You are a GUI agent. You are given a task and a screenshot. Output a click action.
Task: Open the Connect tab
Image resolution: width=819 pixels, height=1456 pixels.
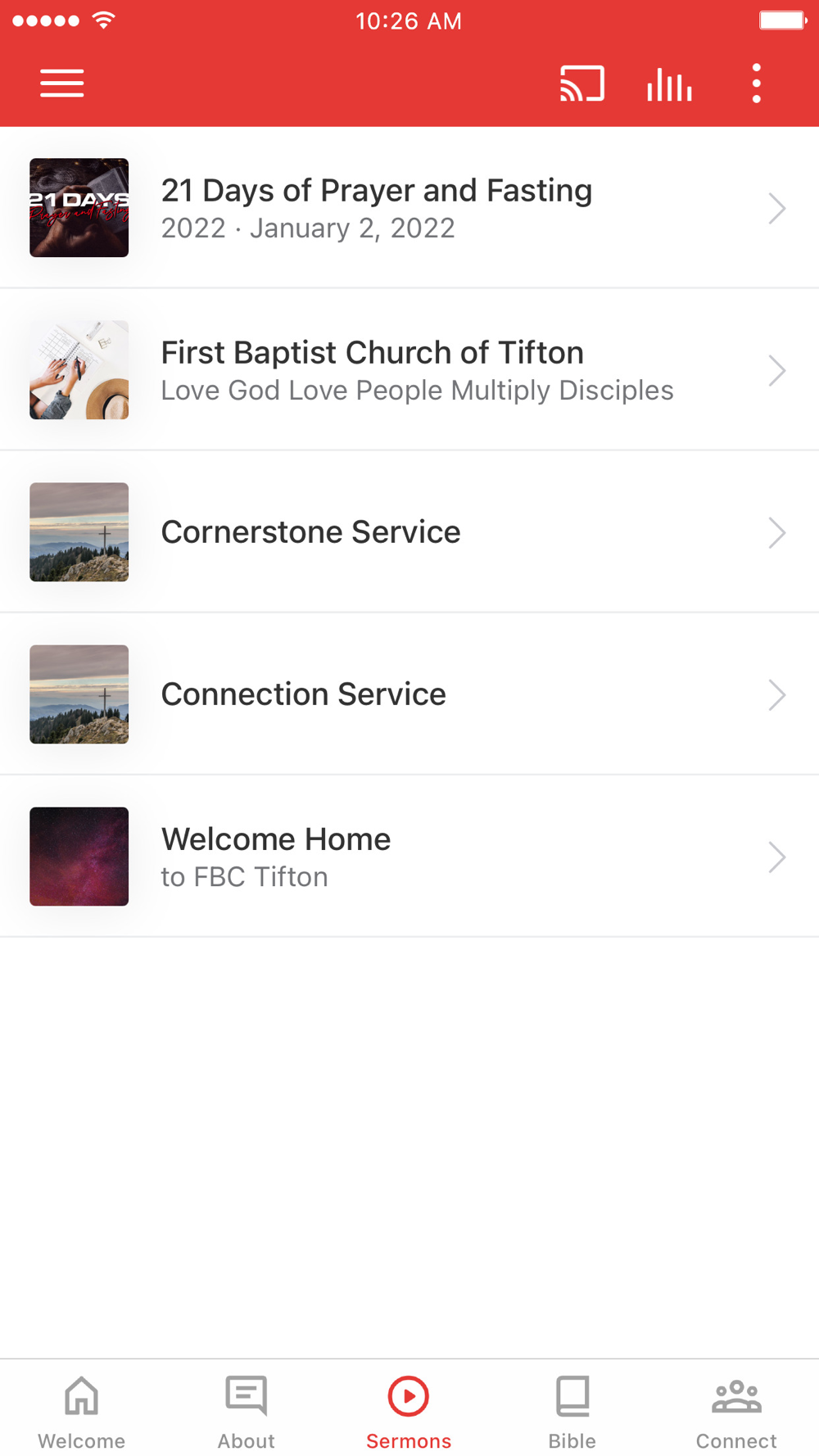click(x=736, y=1410)
